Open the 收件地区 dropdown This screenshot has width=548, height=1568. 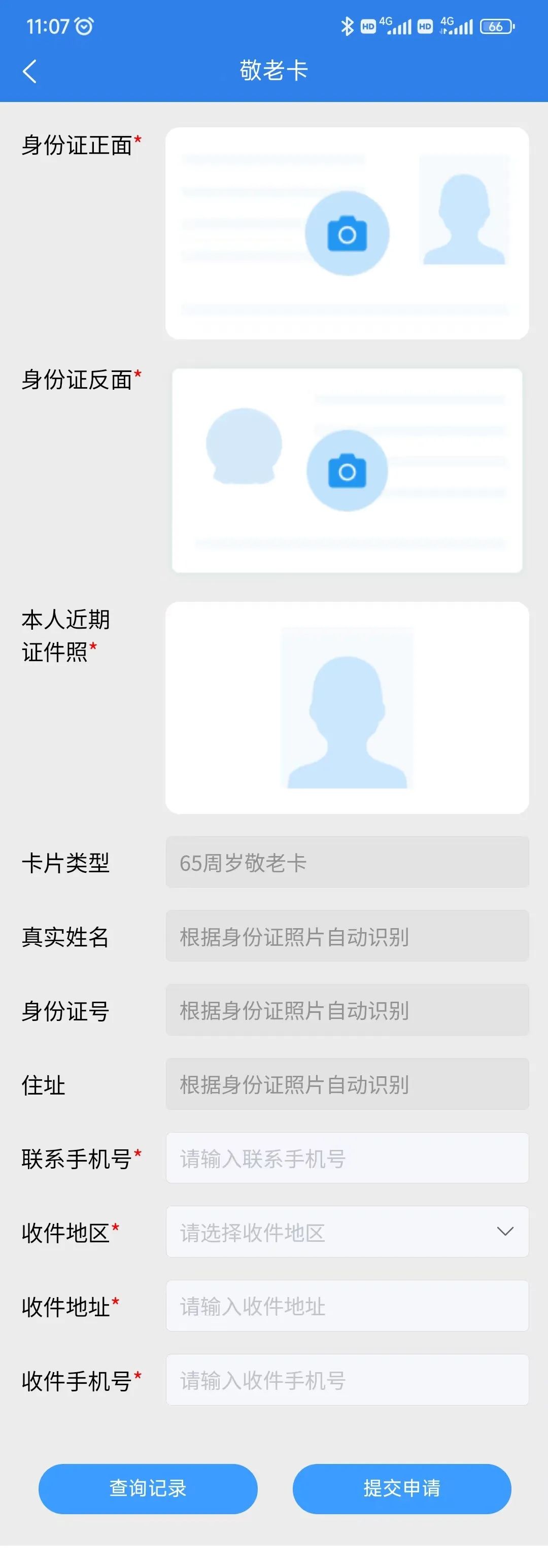tap(347, 1232)
